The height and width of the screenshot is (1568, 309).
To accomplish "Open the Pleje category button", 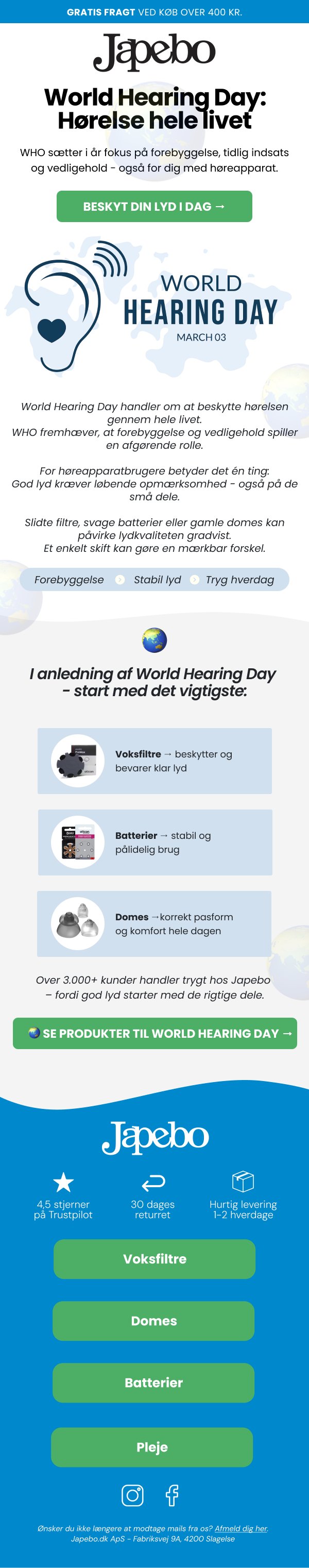I will pos(152,1447).
